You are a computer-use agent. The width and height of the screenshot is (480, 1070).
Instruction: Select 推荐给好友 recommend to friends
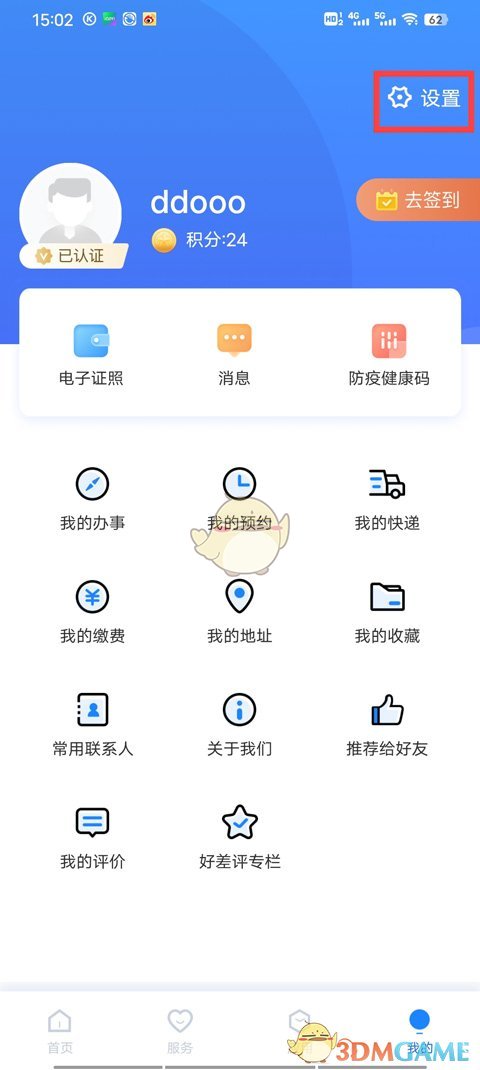pos(387,725)
